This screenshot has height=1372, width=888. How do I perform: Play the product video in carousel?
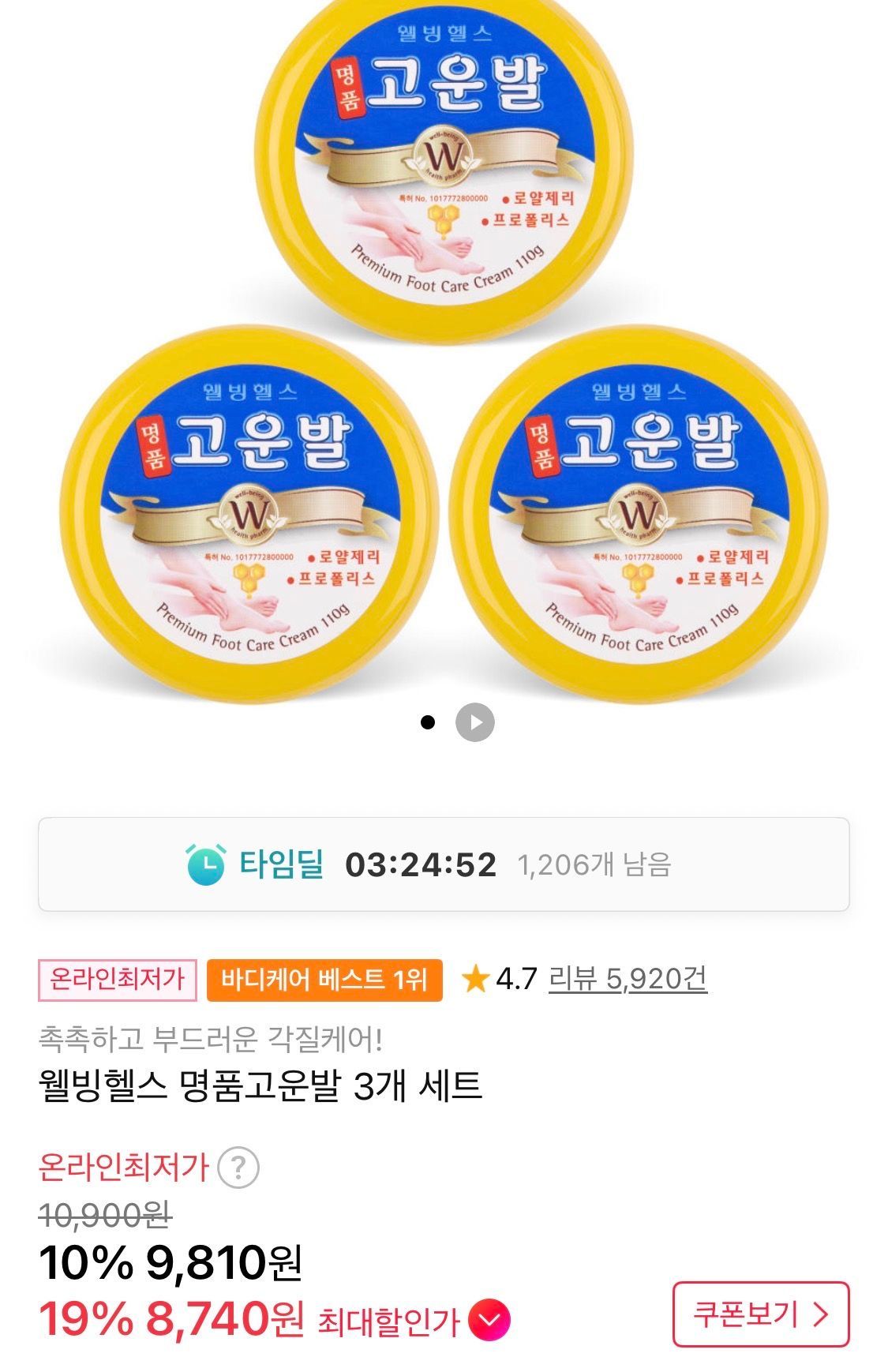tap(474, 722)
